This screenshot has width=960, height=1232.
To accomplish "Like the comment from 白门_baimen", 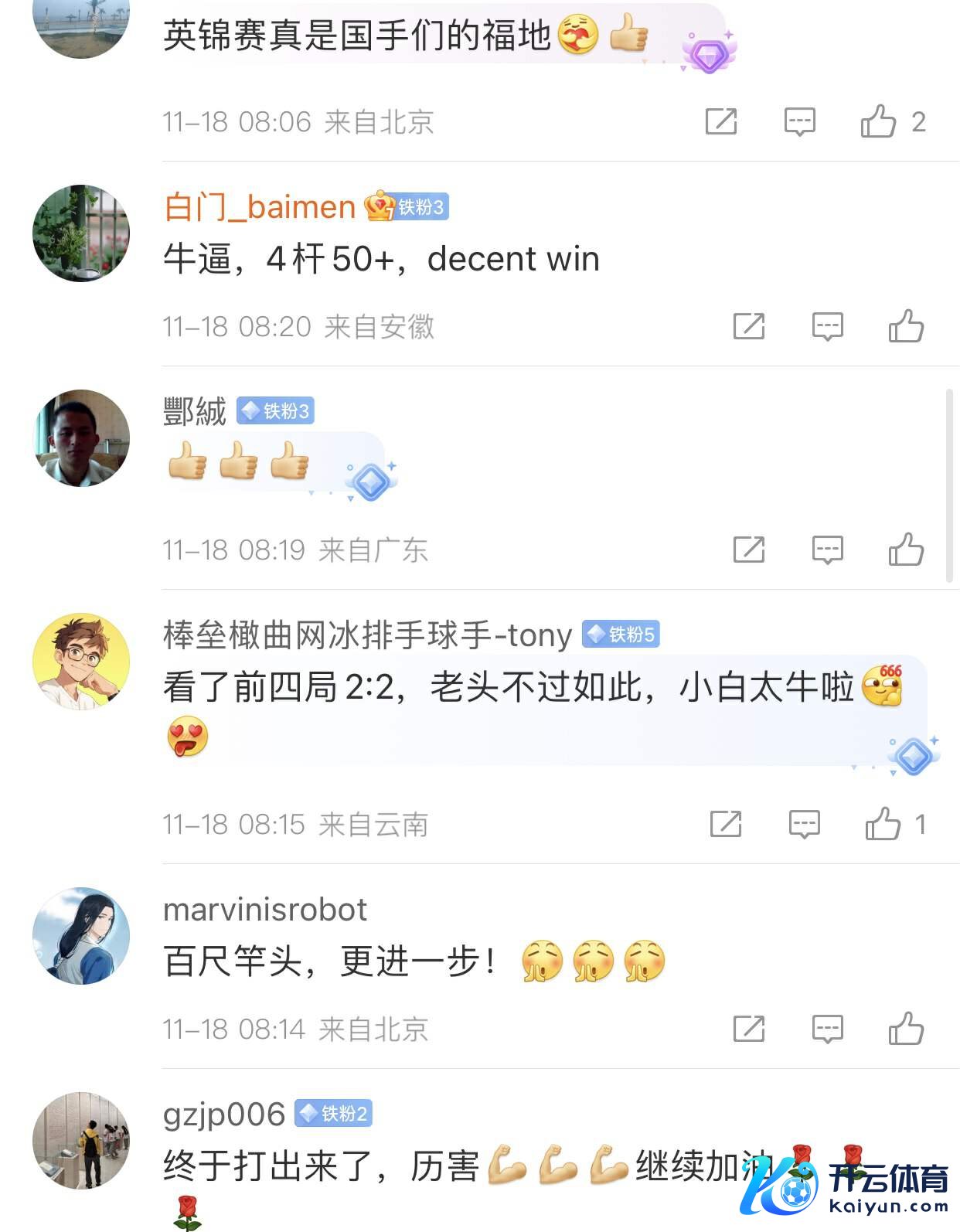I will [x=906, y=326].
